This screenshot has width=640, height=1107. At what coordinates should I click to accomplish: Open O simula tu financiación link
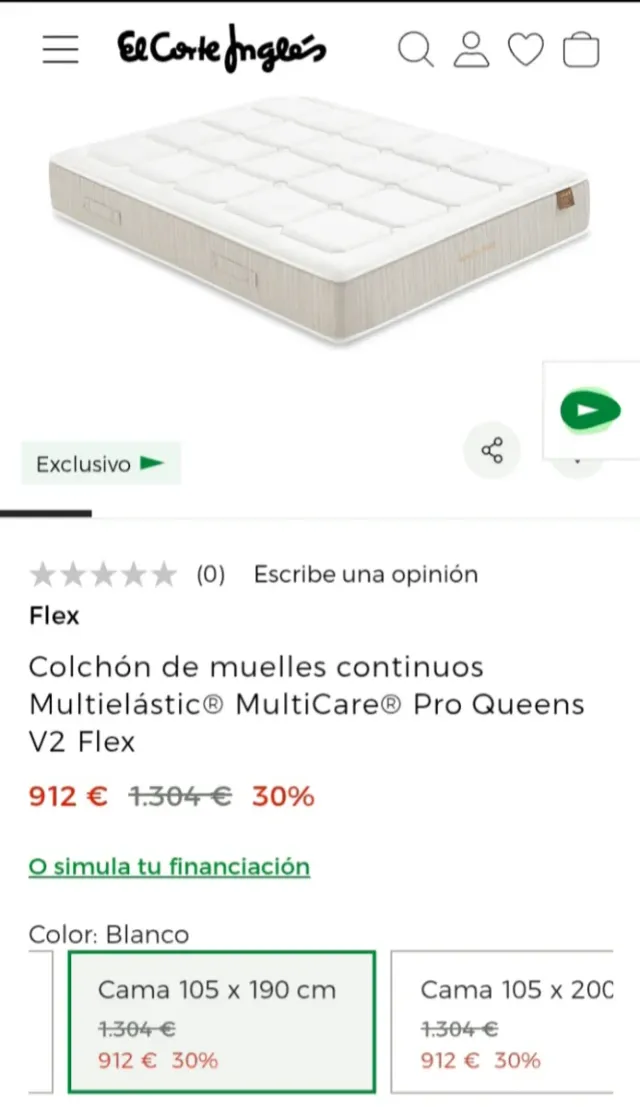169,866
